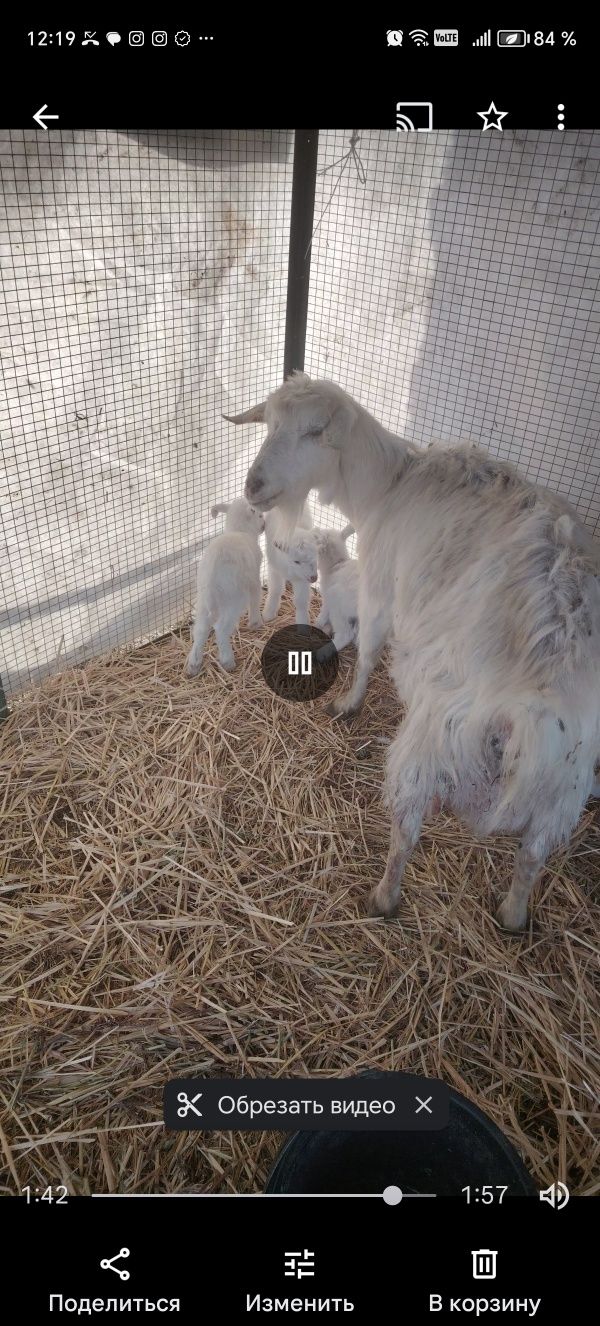This screenshot has height=1326, width=600.
Task: Select the Обрезать видео trim chip
Action: click(x=287, y=1105)
